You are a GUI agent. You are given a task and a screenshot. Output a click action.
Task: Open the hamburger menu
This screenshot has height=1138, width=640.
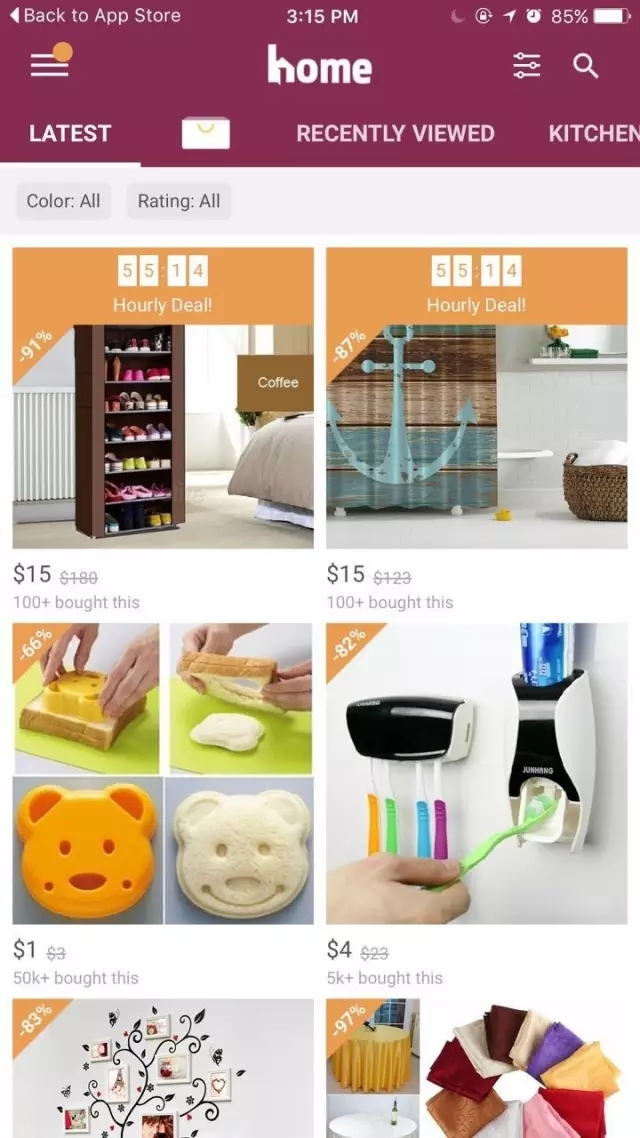pyautogui.click(x=50, y=65)
